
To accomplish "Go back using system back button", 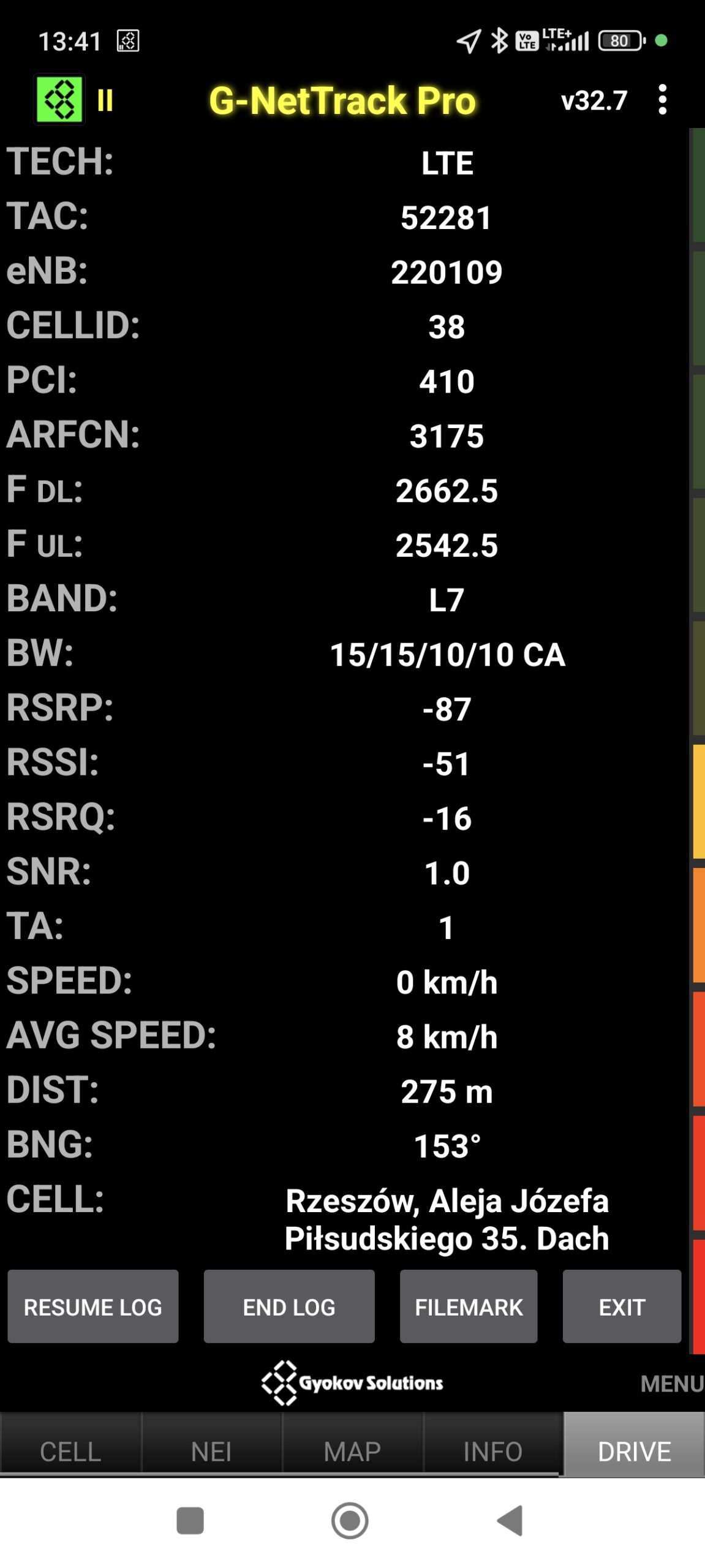I will tap(510, 1520).
